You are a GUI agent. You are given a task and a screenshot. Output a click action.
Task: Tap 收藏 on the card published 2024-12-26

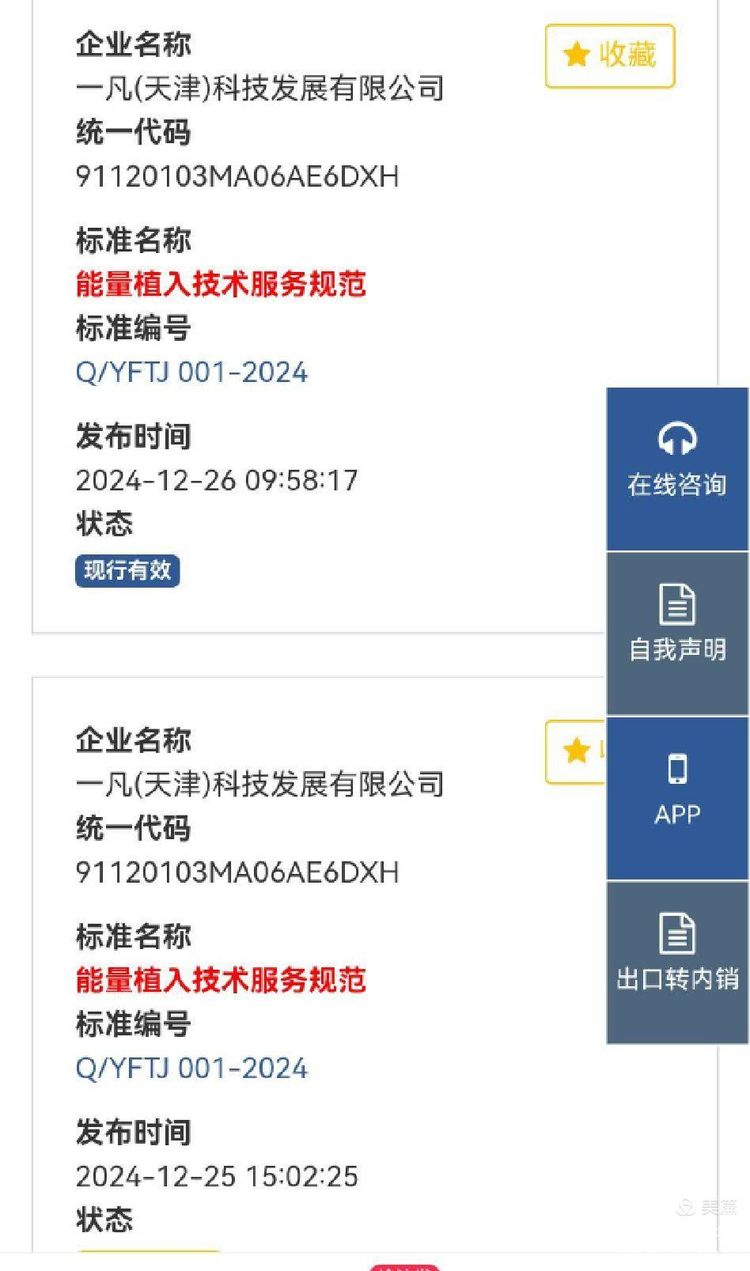tap(610, 56)
